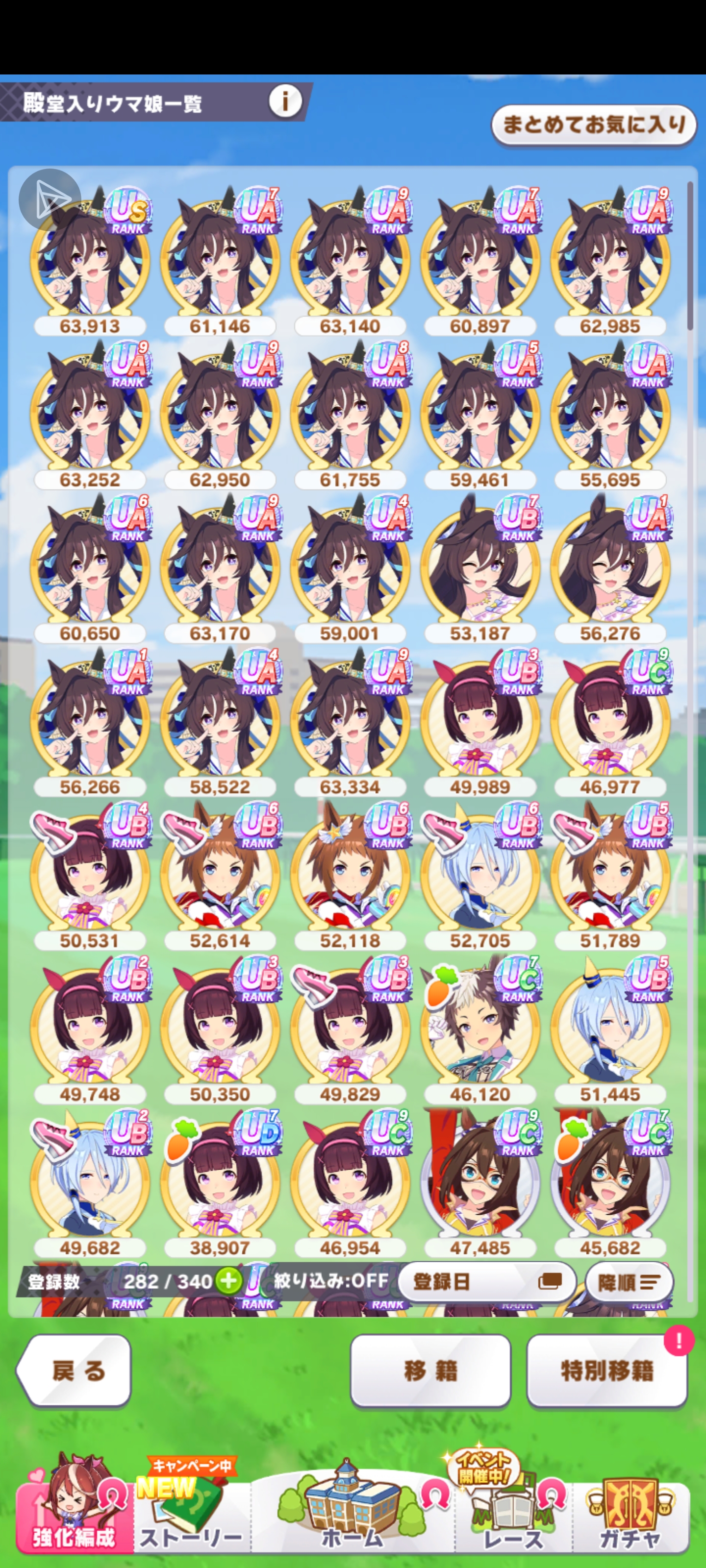This screenshot has height=1568, width=706.
Task: Toggle the 降順 sort order
Action: click(629, 1282)
